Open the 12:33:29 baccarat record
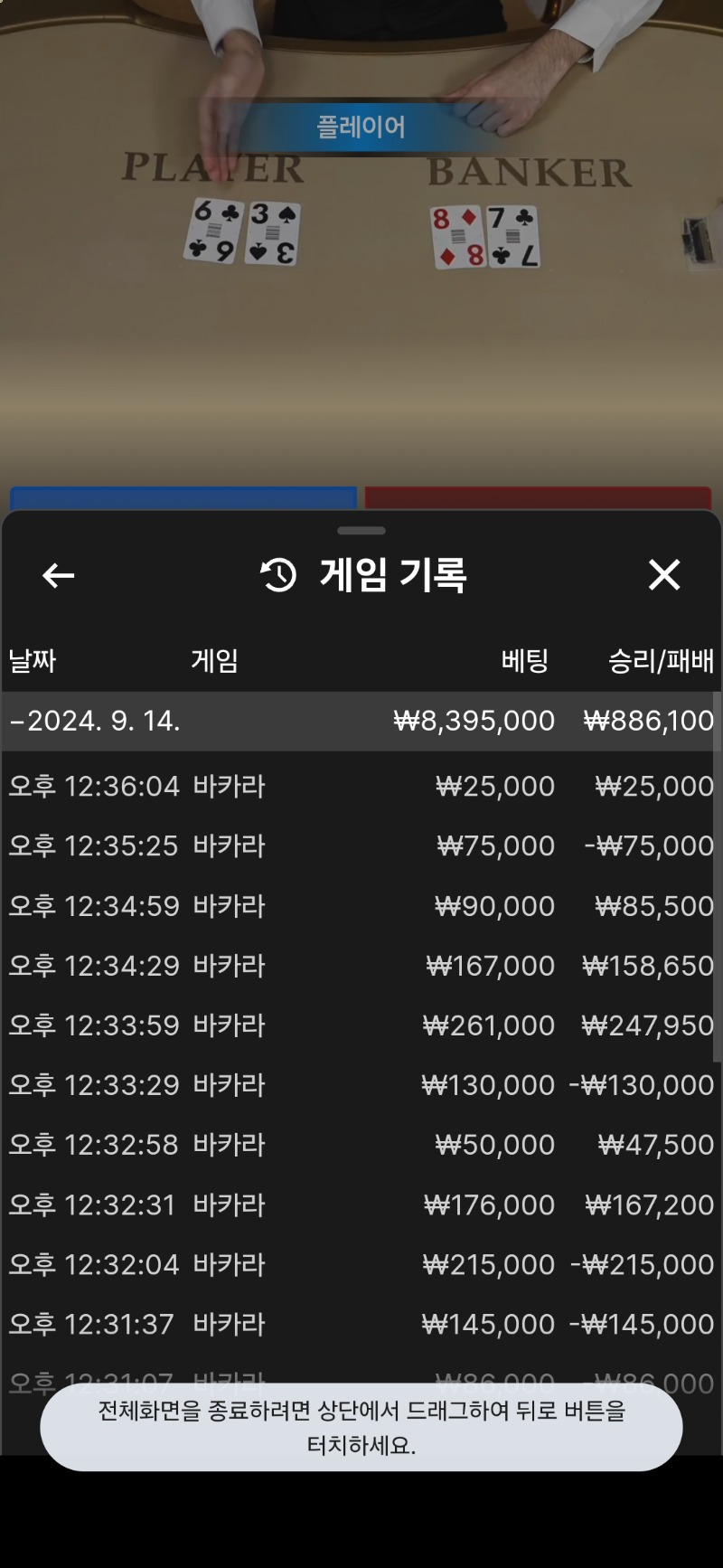Viewport: 723px width, 1568px height. point(360,1084)
